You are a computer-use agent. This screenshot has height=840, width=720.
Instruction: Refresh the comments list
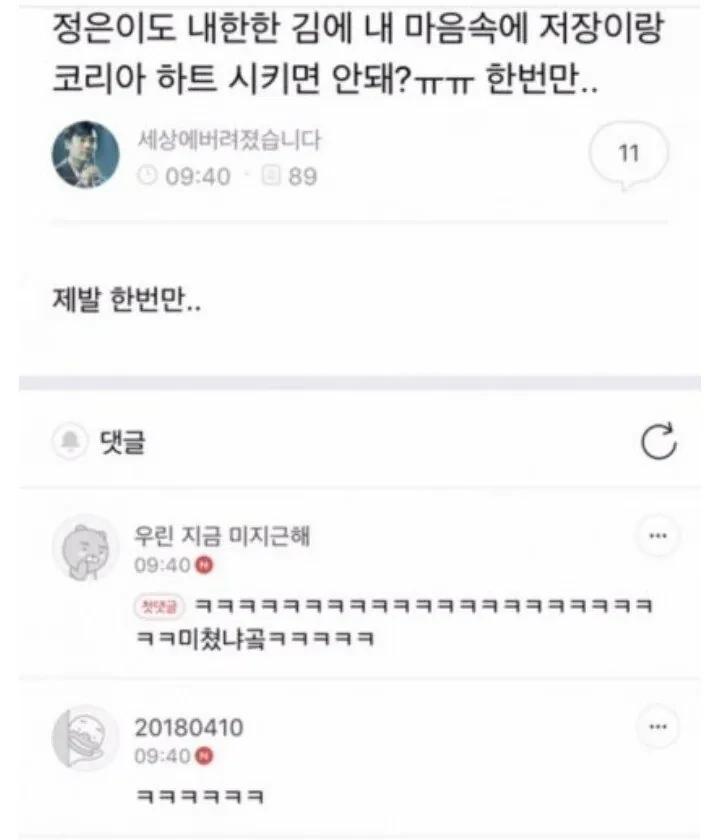point(658,441)
